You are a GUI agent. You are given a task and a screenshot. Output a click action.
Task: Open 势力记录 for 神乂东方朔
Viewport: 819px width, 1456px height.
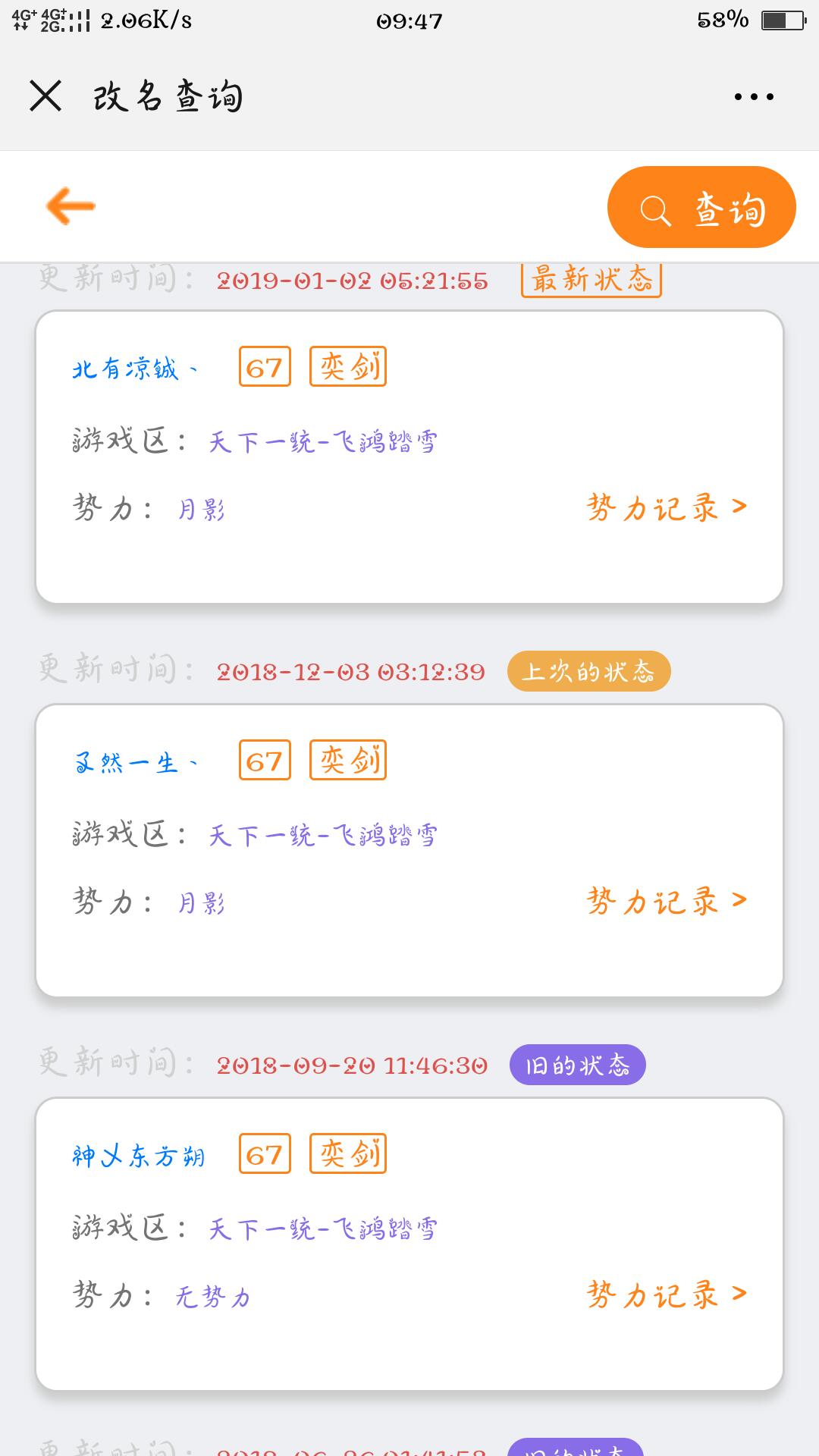(x=667, y=1294)
